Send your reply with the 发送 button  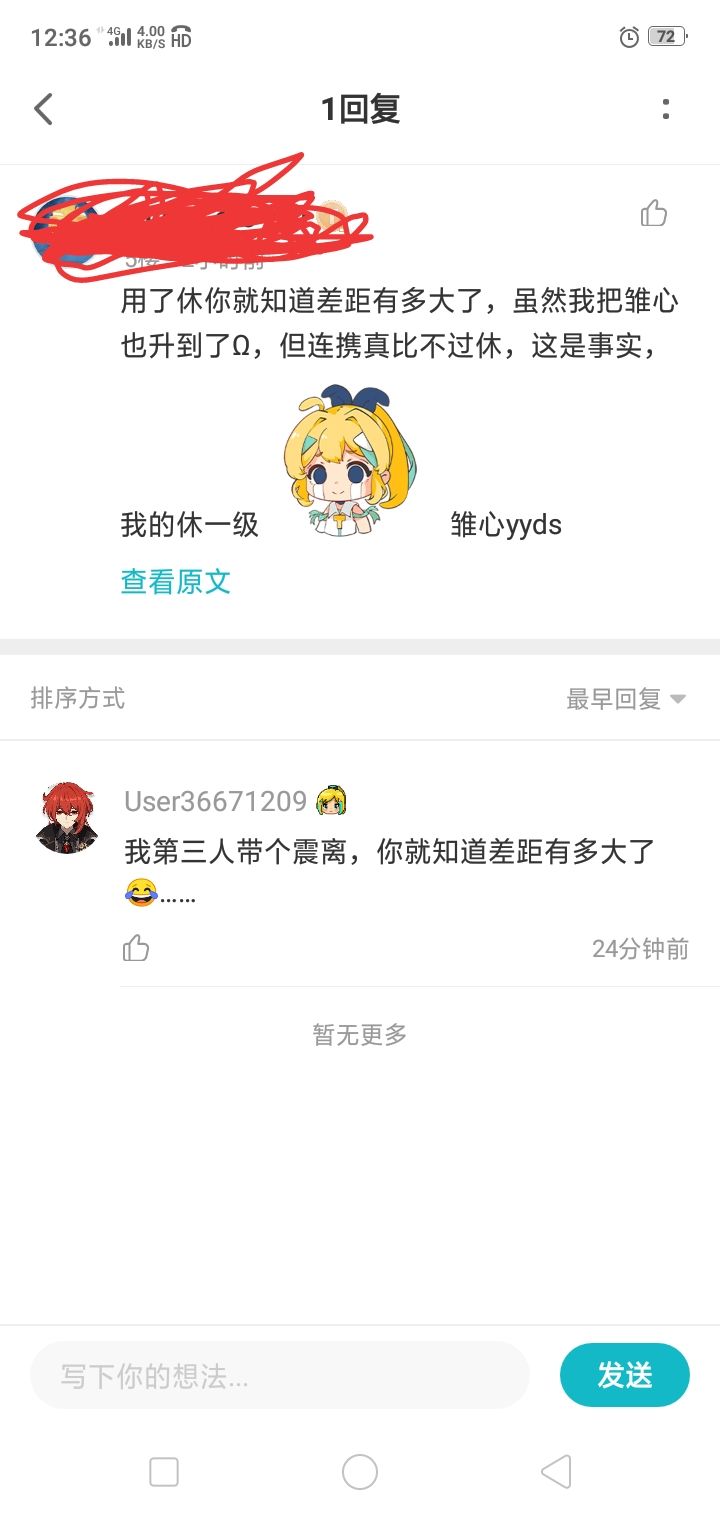[x=625, y=1375]
